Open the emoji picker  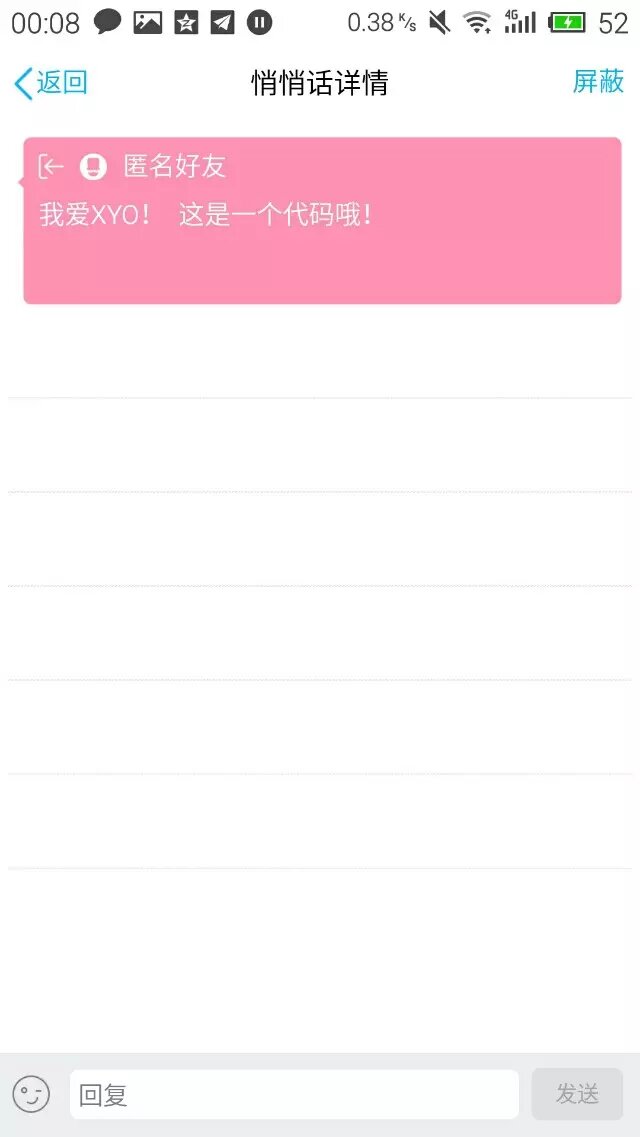[x=31, y=1094]
